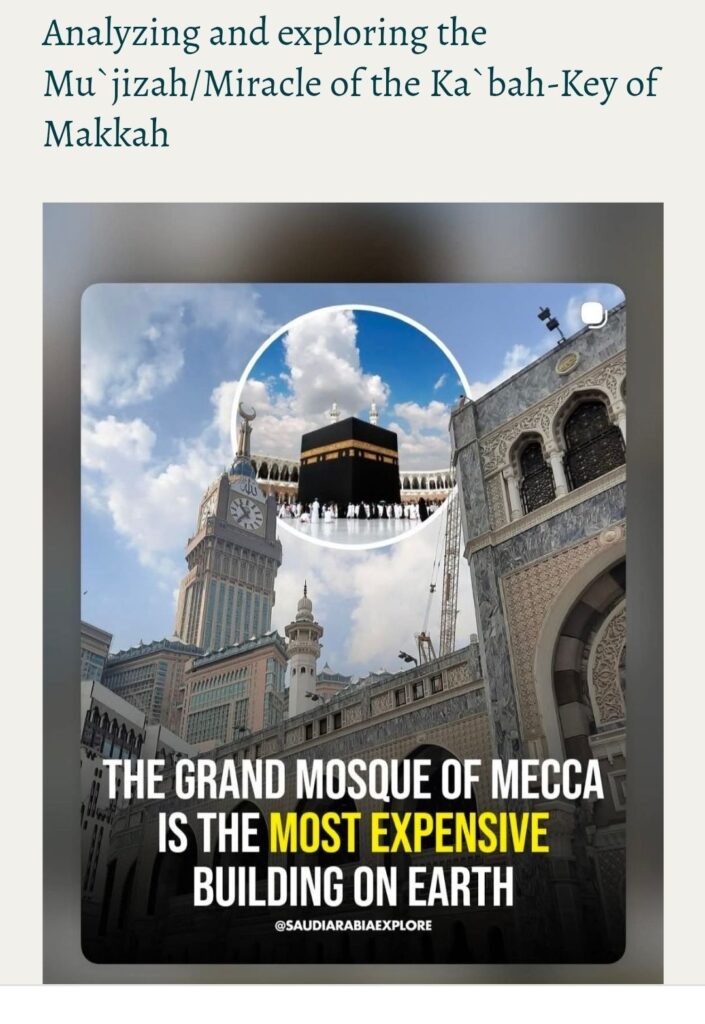Open the Ka`bah-Key of Makkah article title
Viewport: 705px width, 1024px height.
click(x=350, y=83)
